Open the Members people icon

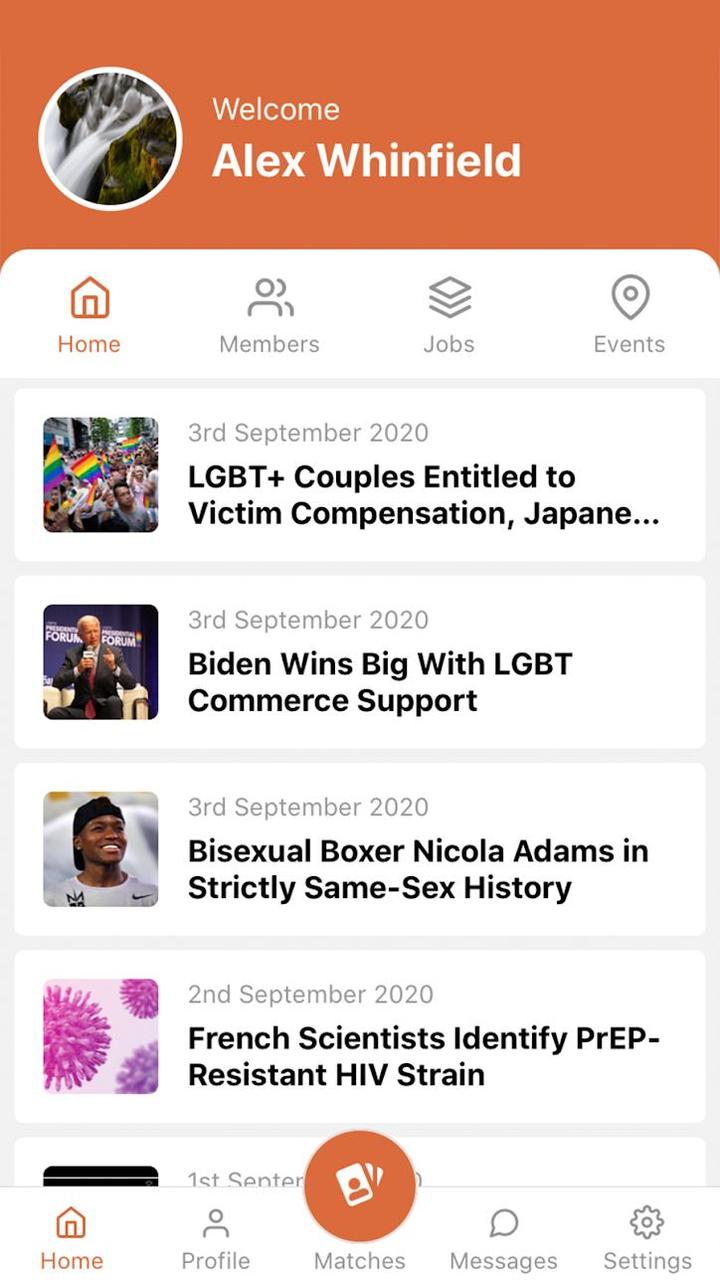[x=269, y=295]
